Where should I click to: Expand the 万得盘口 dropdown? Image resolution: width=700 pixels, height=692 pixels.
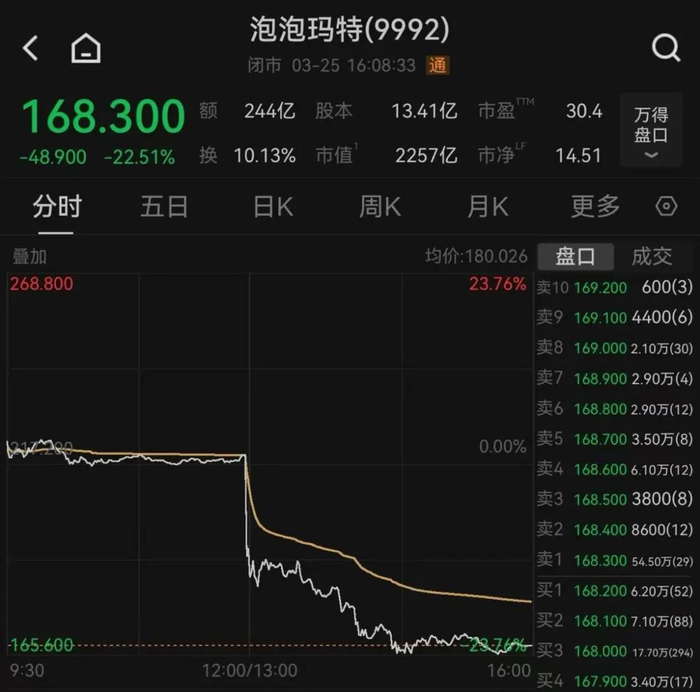pos(652,131)
